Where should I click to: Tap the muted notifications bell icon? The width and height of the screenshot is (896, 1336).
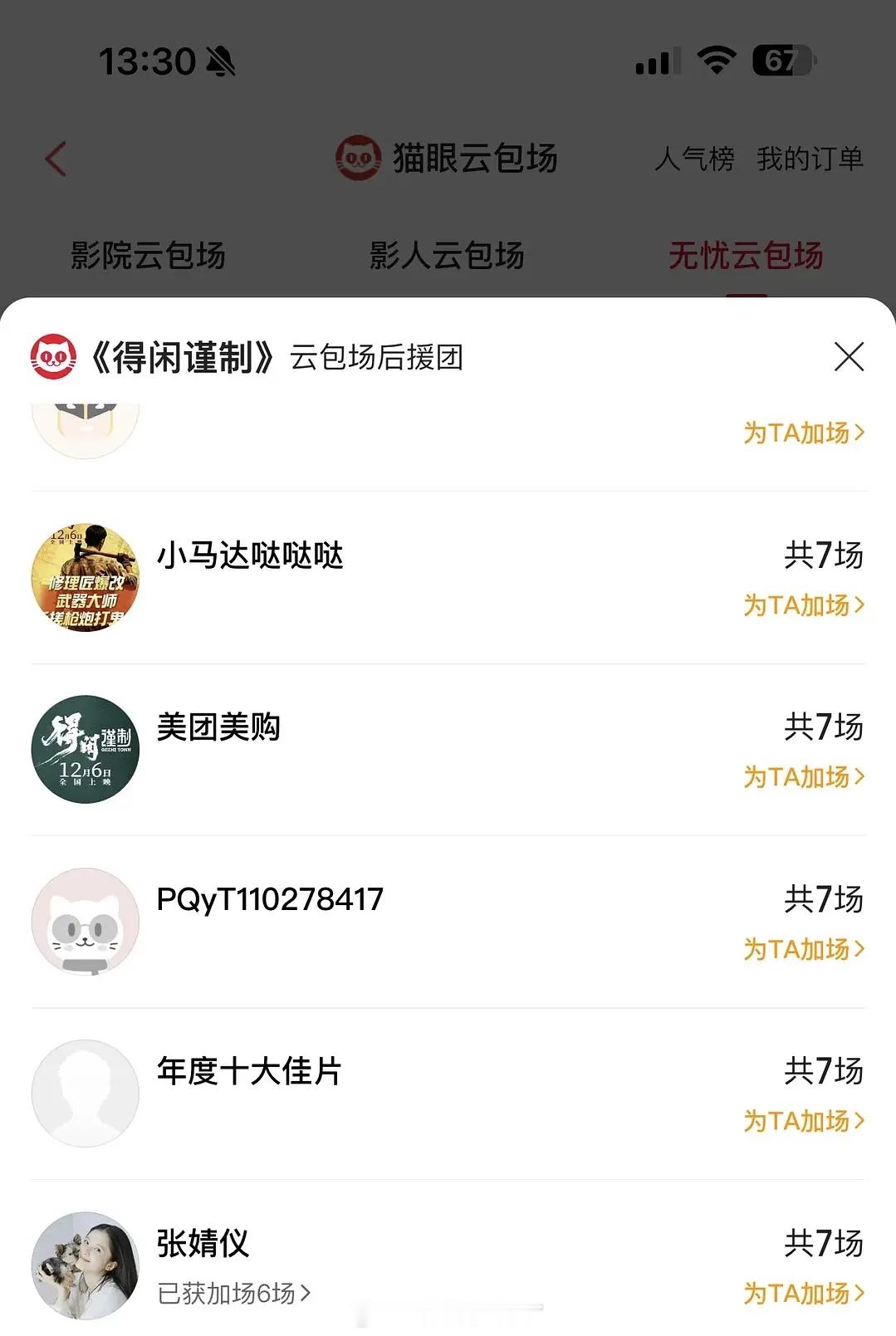(x=221, y=59)
